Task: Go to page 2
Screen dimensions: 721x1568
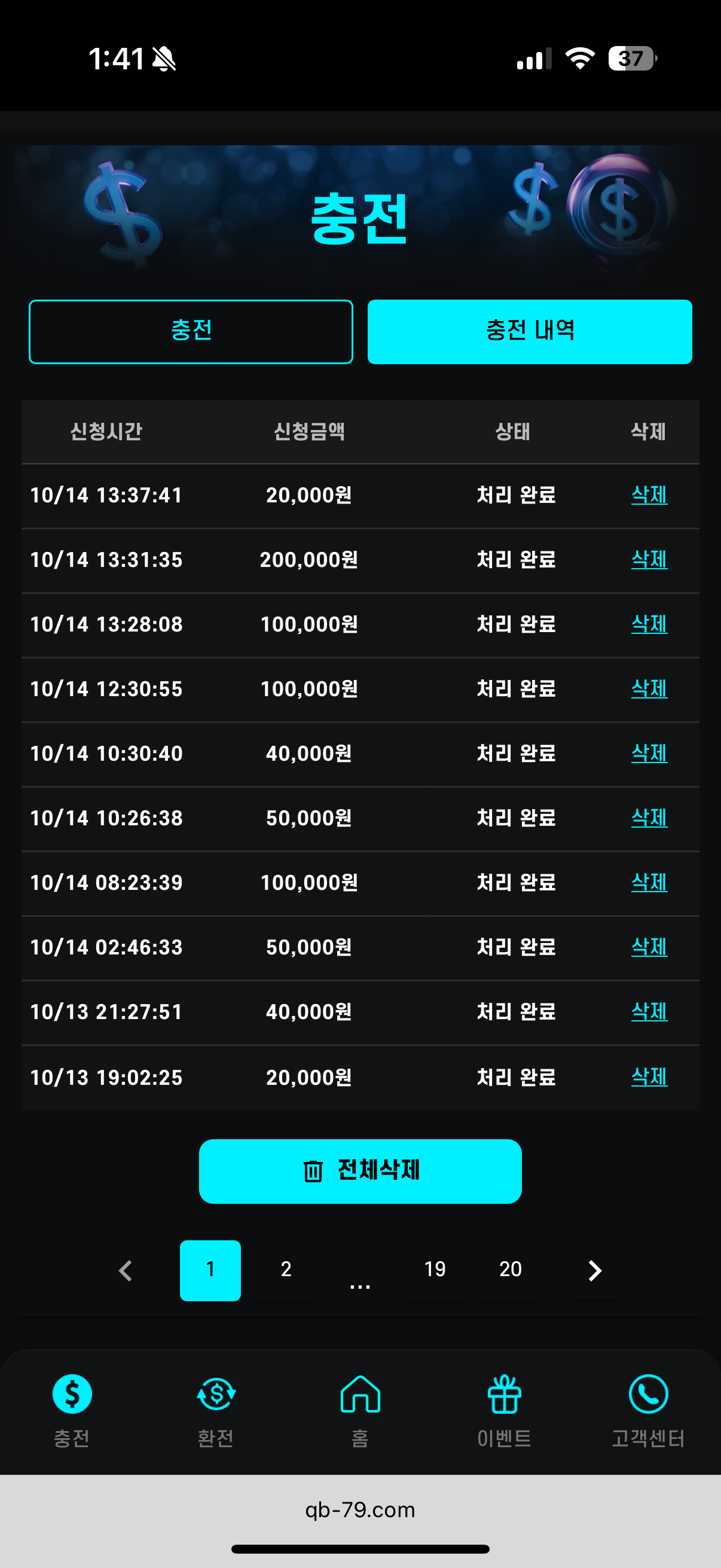Action: (286, 1269)
